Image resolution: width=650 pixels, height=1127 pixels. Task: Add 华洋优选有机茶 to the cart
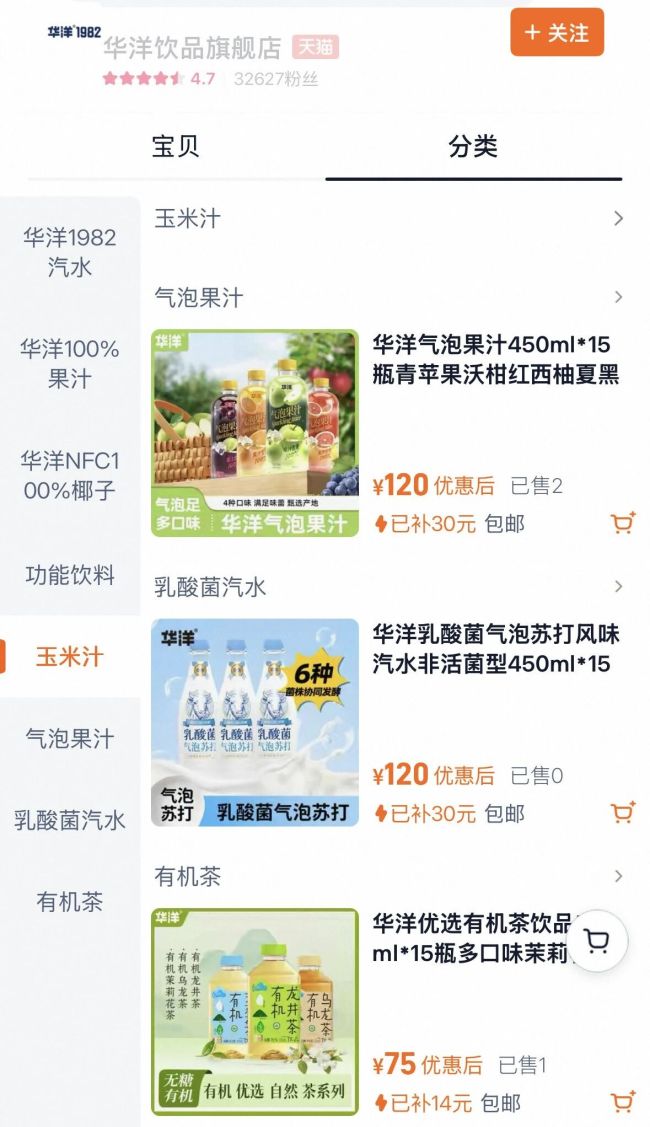pos(623,1102)
